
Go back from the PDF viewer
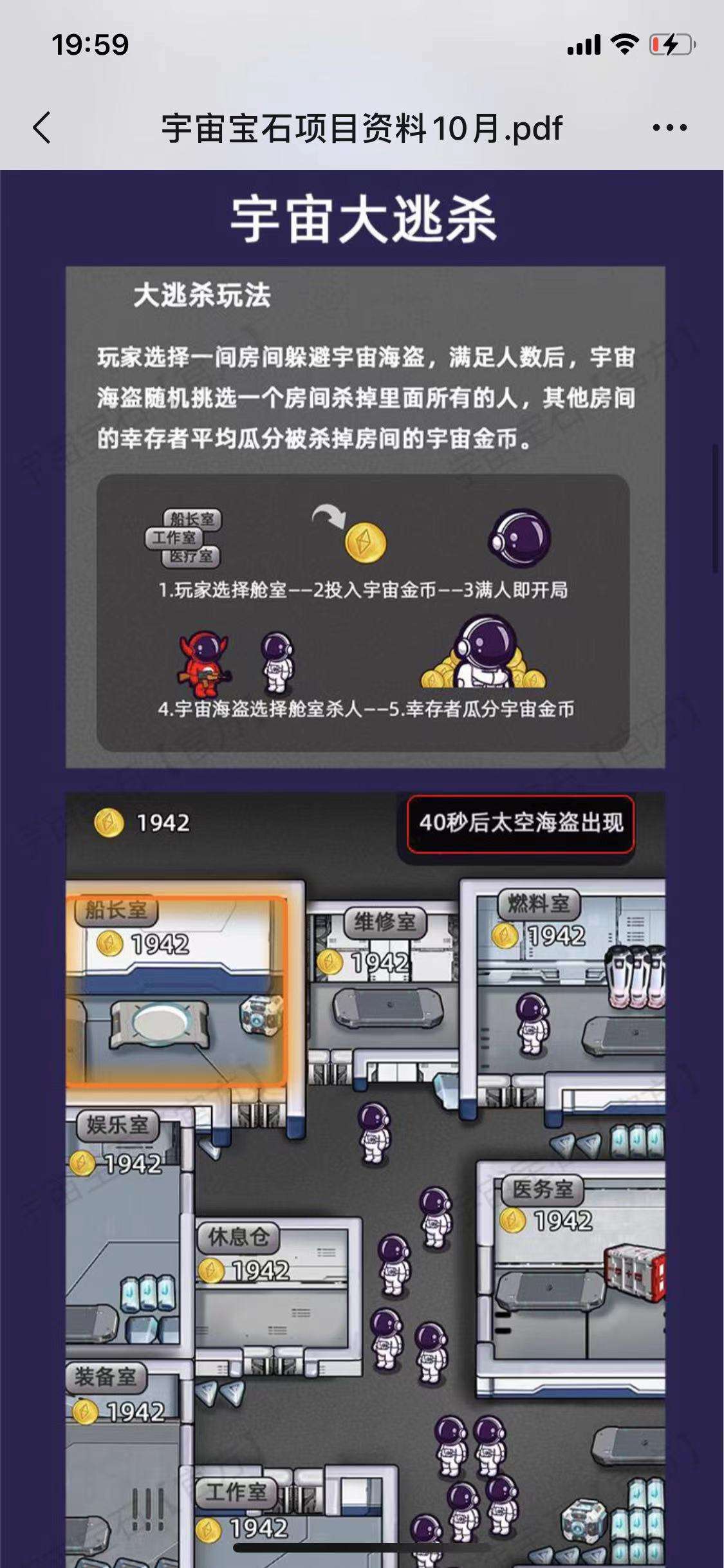click(42, 127)
